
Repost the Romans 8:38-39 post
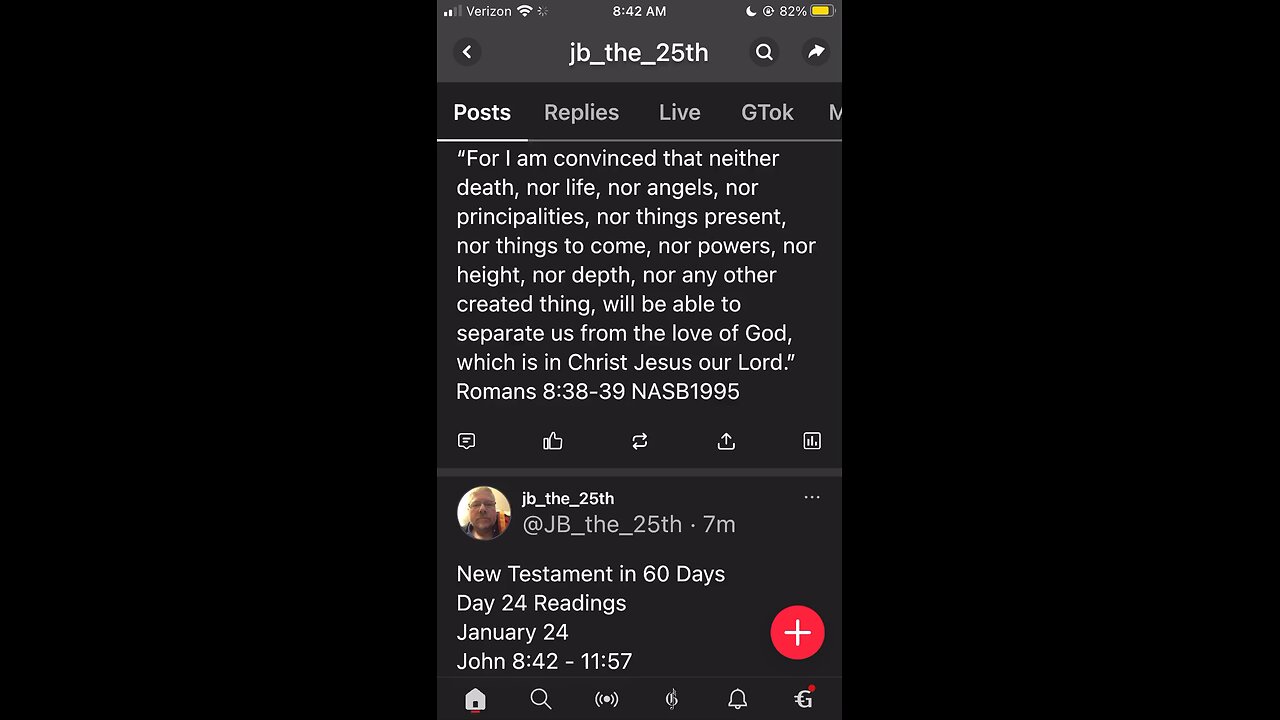[640, 441]
